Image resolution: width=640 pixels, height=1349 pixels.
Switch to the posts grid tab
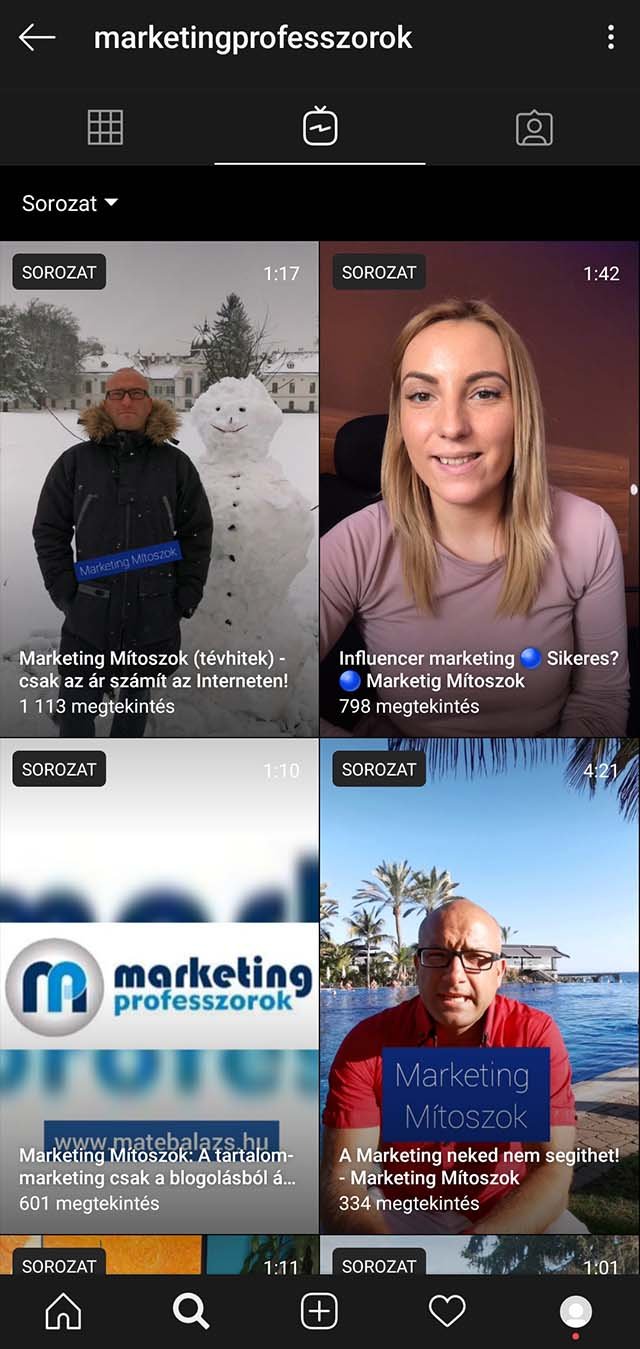[x=106, y=128]
